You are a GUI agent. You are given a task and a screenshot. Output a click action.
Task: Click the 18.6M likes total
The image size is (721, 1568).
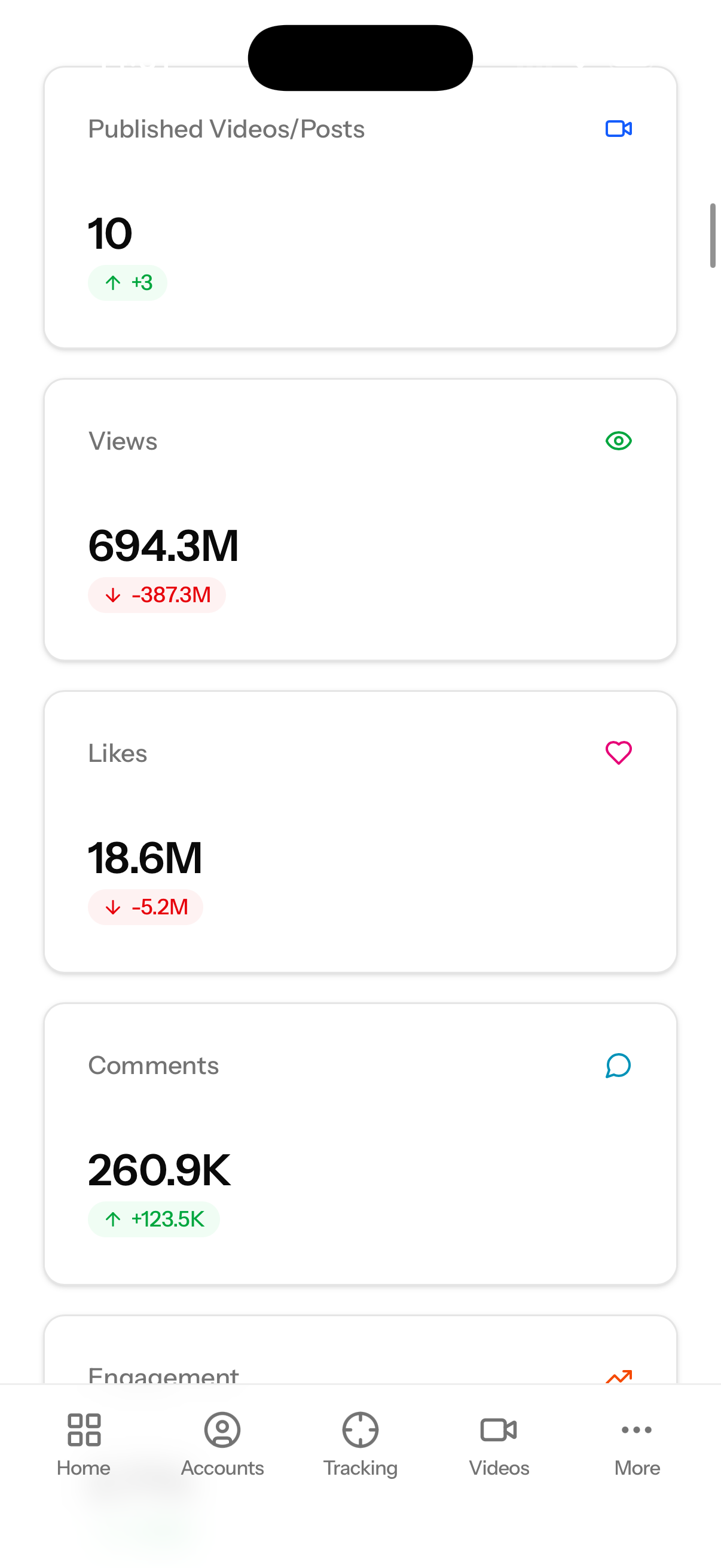click(x=145, y=857)
